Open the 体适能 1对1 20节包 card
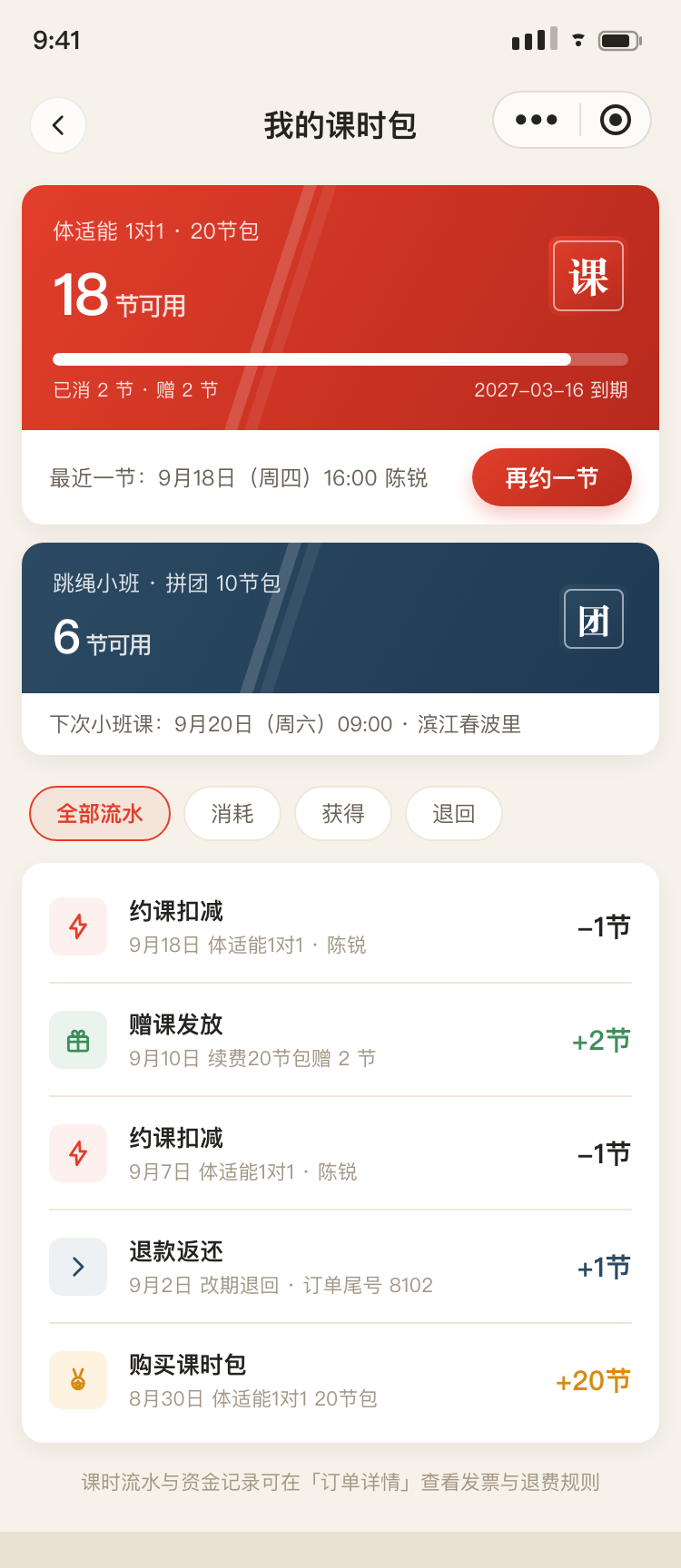 click(x=340, y=308)
